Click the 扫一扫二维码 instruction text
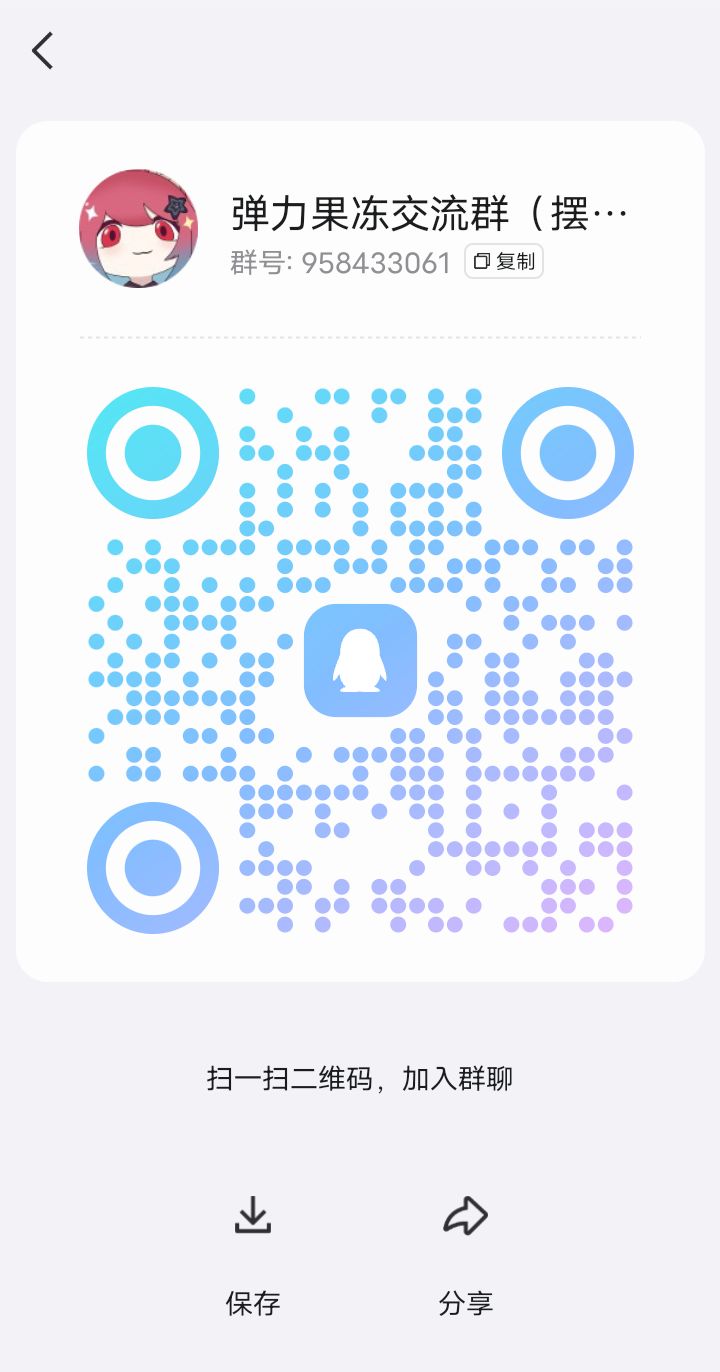Viewport: 720px width, 1372px height. 360,1078
